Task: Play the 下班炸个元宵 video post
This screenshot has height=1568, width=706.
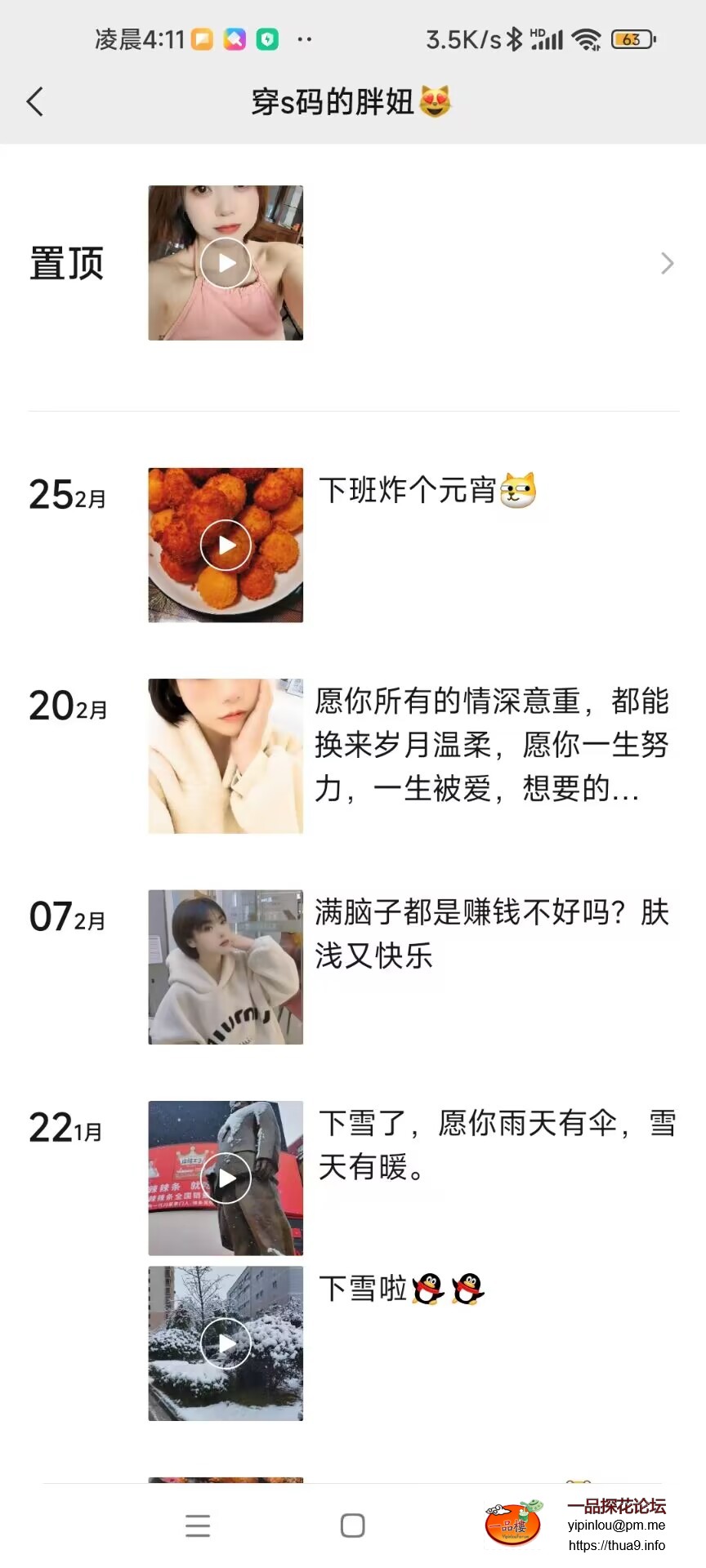Action: tap(226, 545)
